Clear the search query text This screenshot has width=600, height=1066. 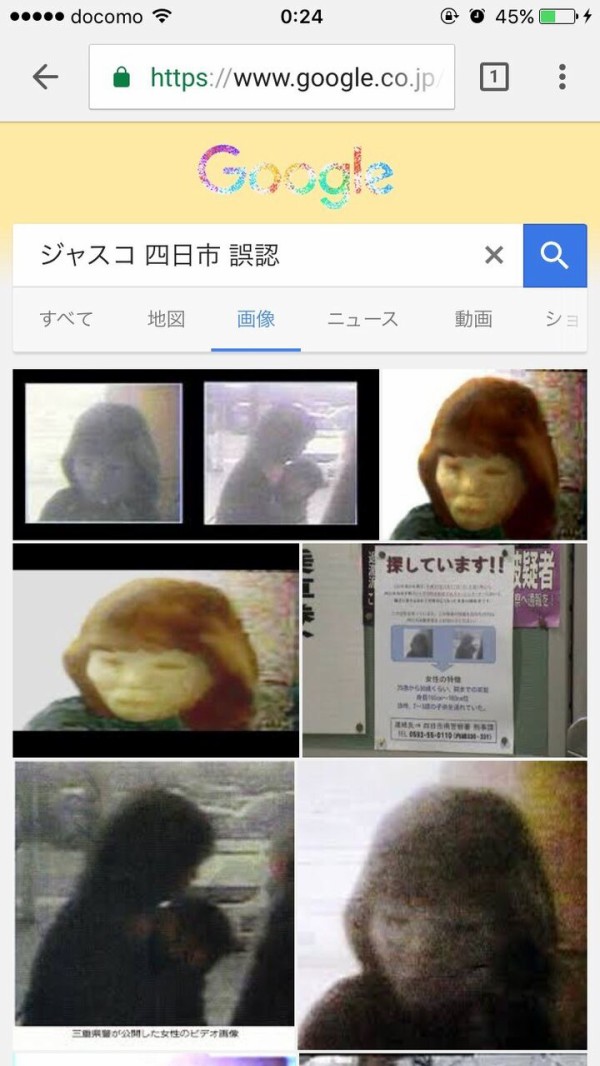coord(494,255)
